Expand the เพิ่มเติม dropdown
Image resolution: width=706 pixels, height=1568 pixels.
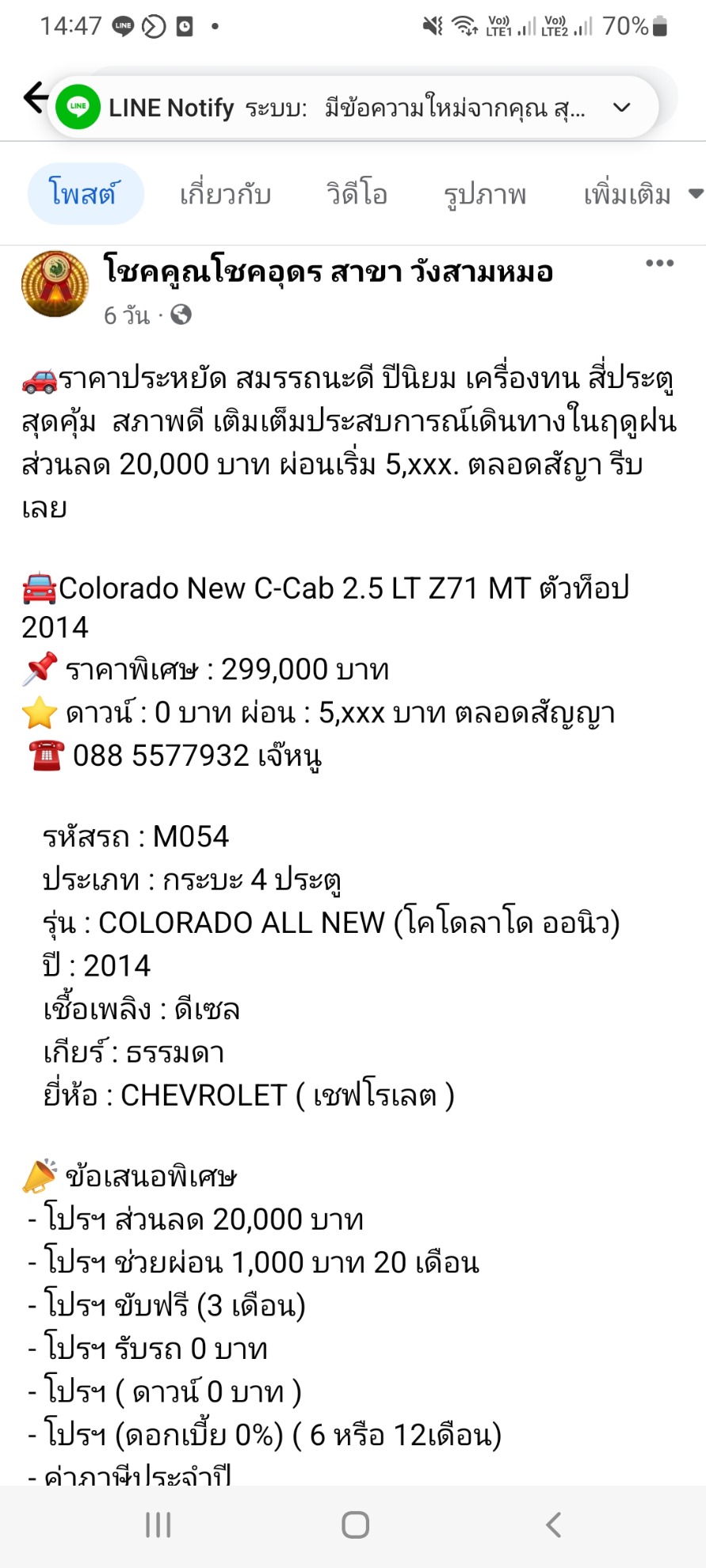643,194
